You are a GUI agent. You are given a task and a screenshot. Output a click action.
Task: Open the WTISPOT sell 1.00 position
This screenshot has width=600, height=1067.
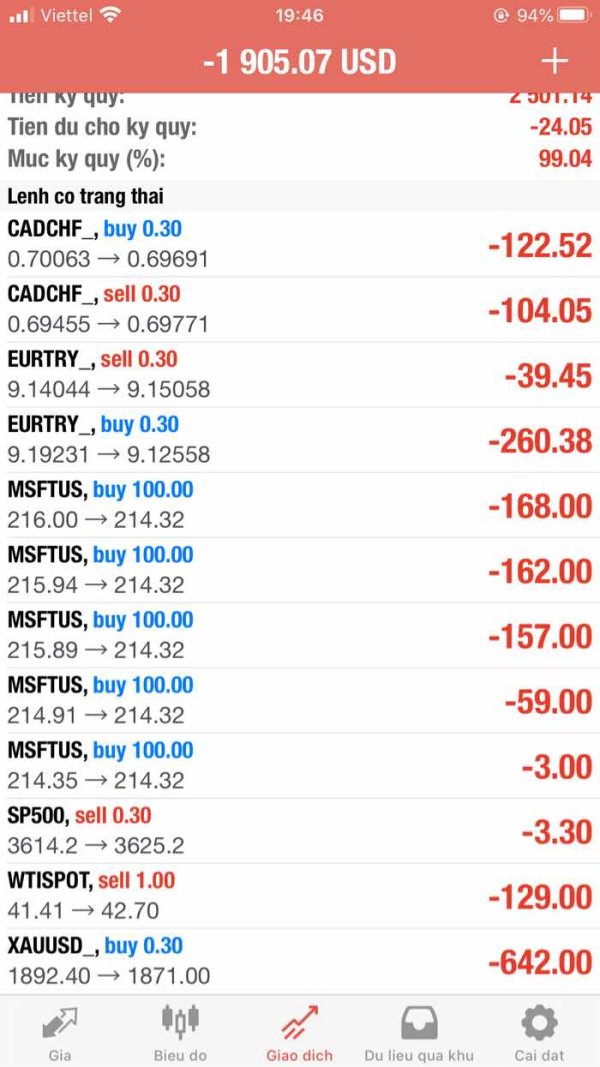click(x=300, y=895)
